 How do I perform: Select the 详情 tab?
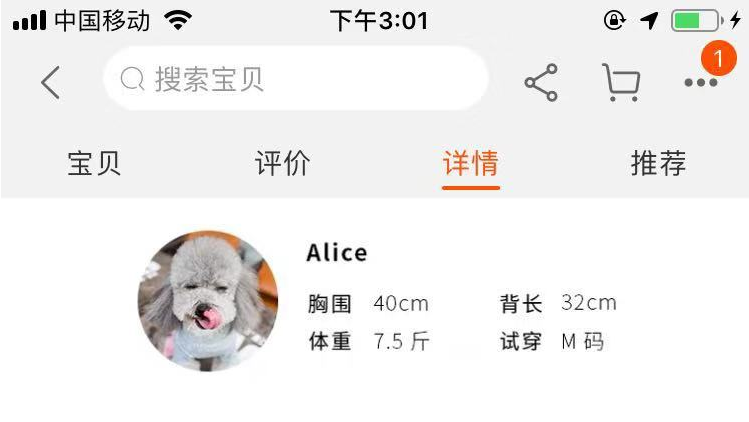(470, 163)
